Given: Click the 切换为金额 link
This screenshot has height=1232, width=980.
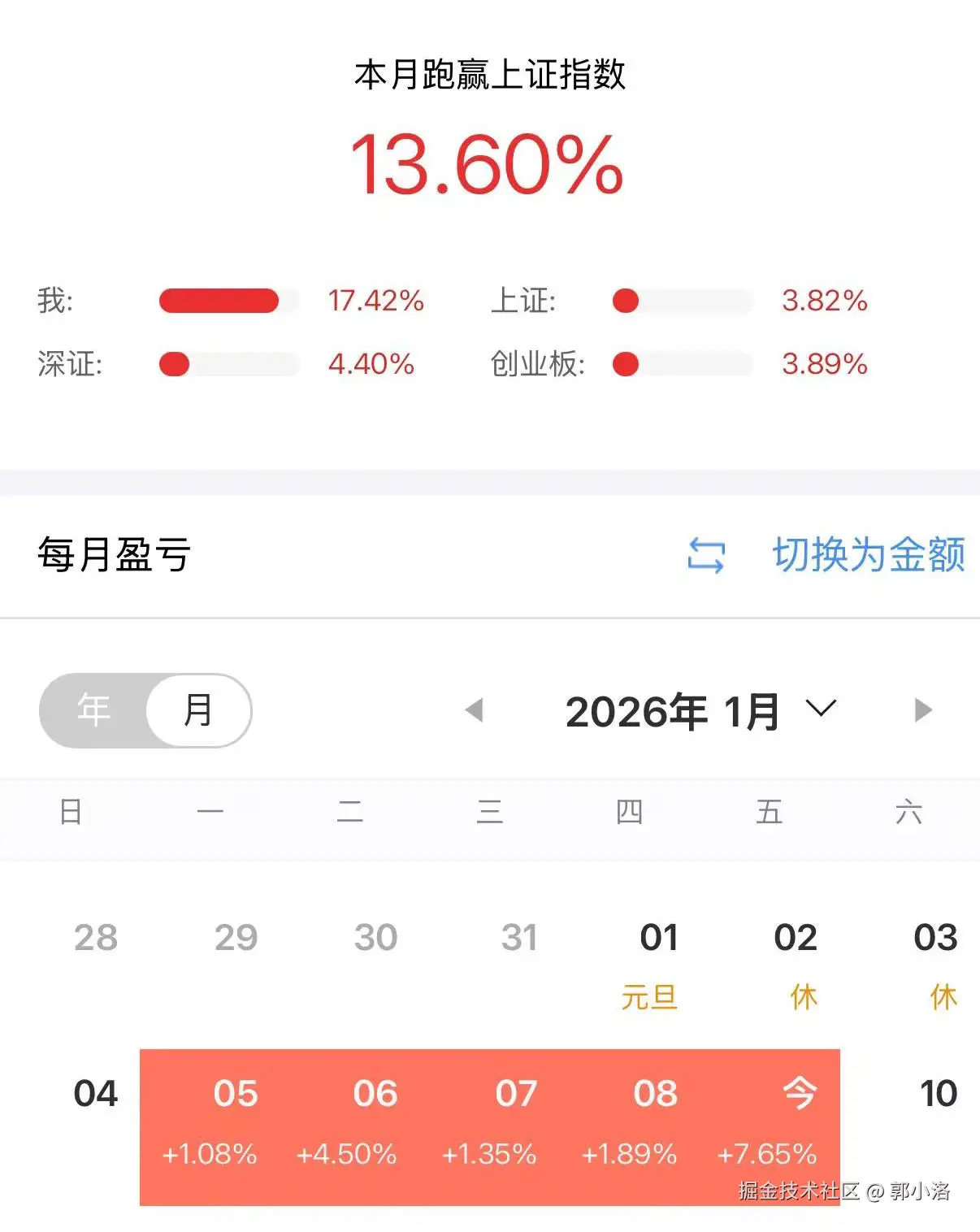Looking at the screenshot, I should pyautogui.click(x=868, y=554).
